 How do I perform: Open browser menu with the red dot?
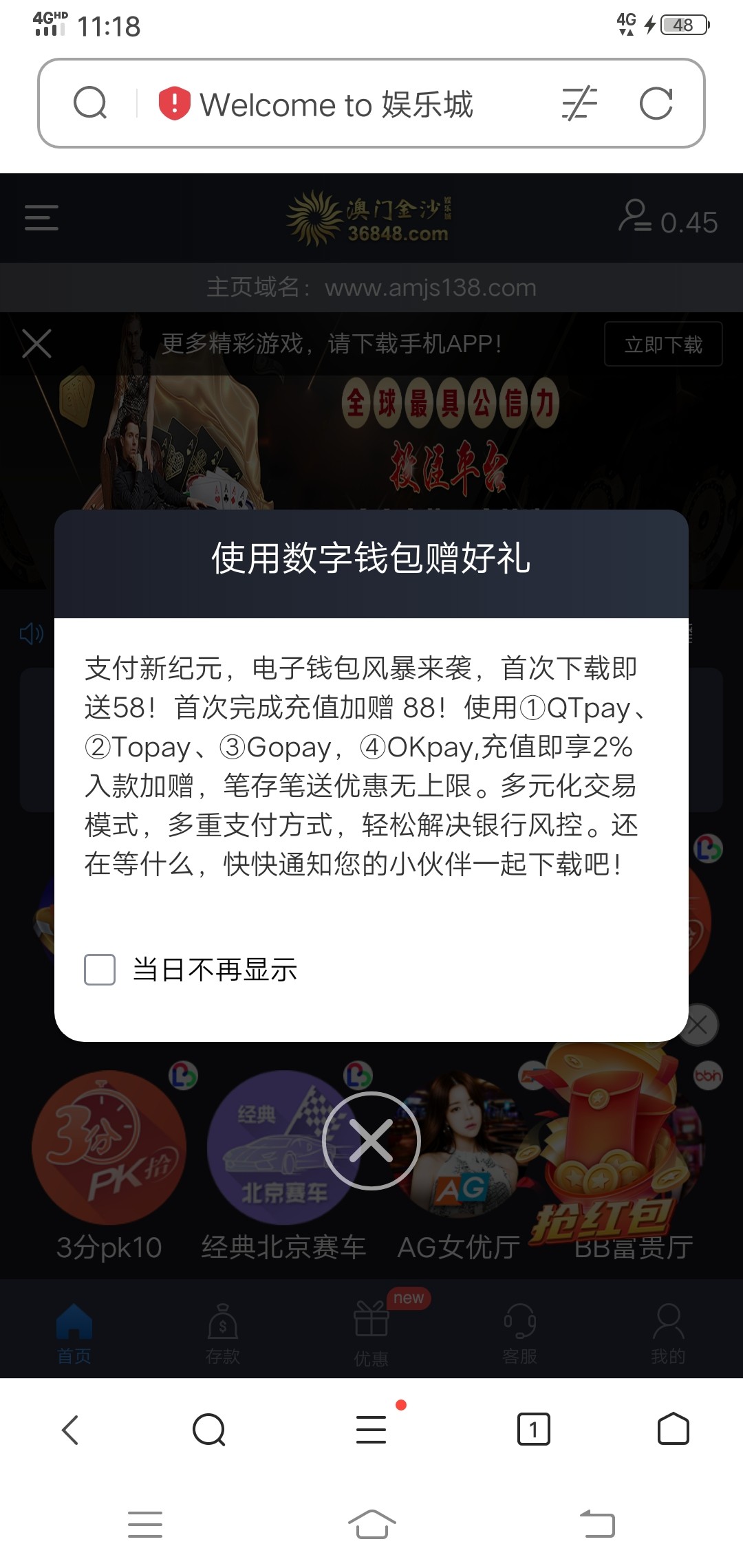point(371,1430)
